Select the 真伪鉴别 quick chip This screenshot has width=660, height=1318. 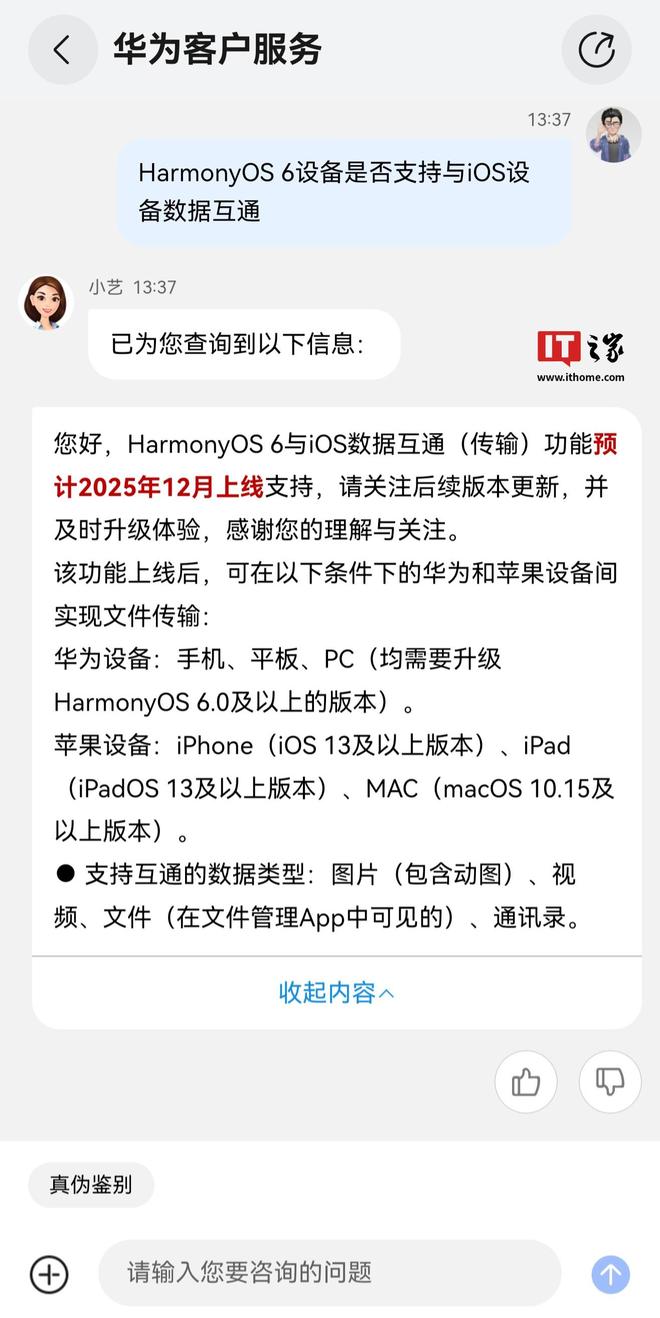click(x=91, y=1185)
